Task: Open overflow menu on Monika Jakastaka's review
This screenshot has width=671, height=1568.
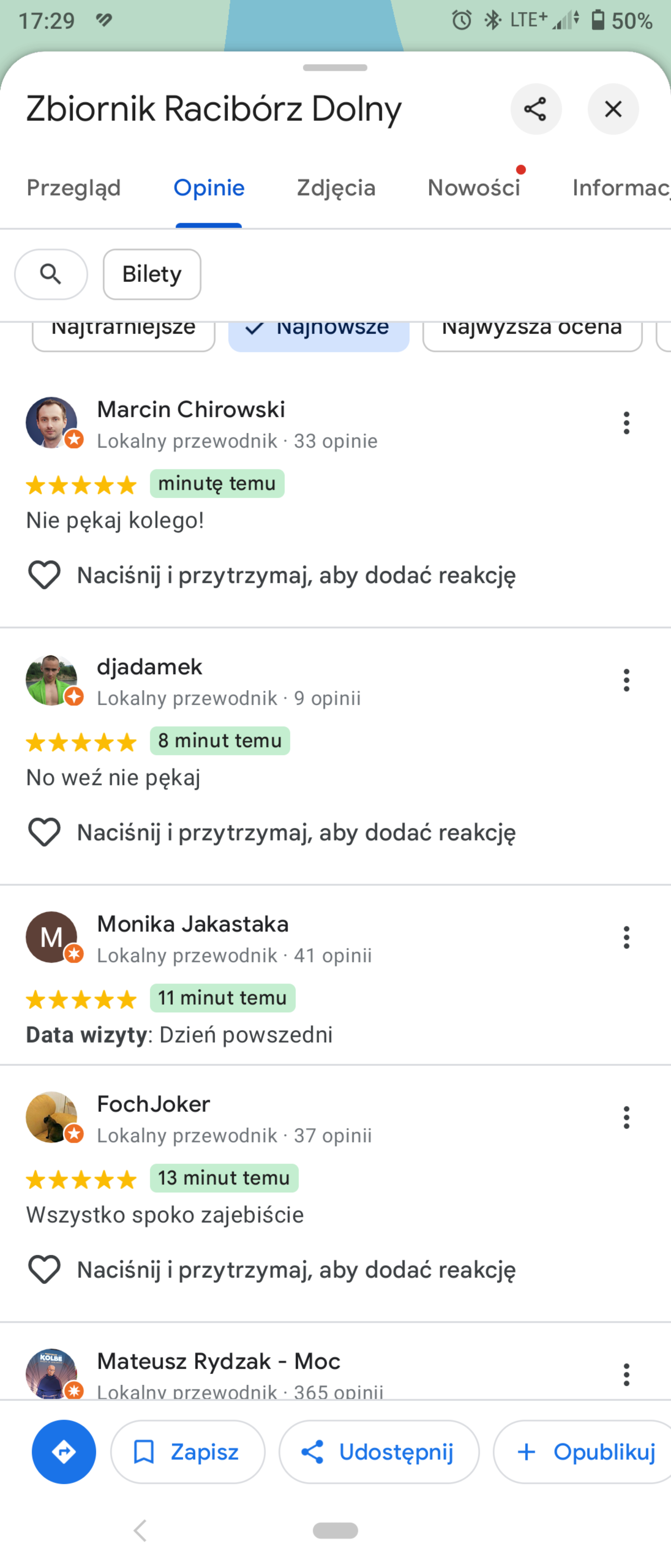Action: [x=626, y=938]
